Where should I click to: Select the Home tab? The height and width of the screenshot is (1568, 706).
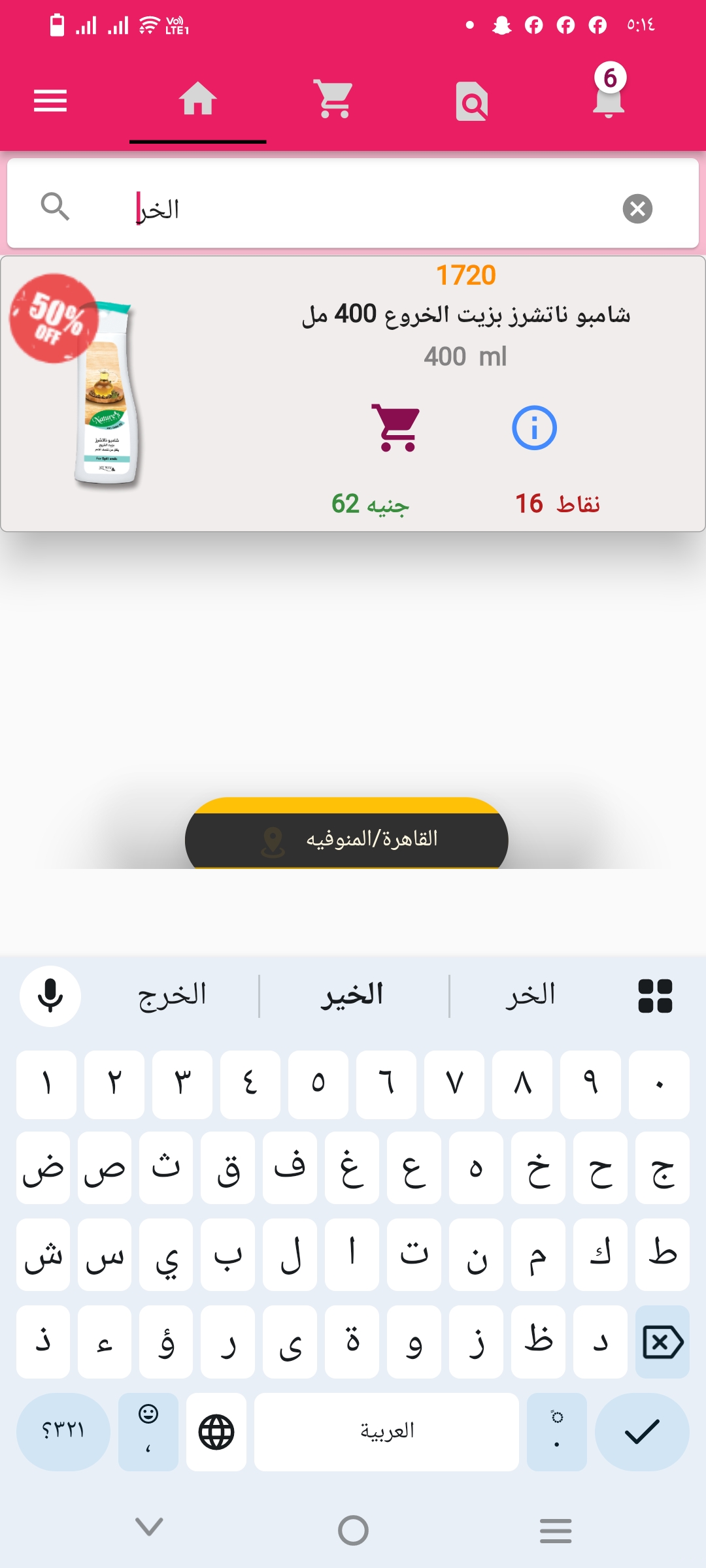pos(197,98)
